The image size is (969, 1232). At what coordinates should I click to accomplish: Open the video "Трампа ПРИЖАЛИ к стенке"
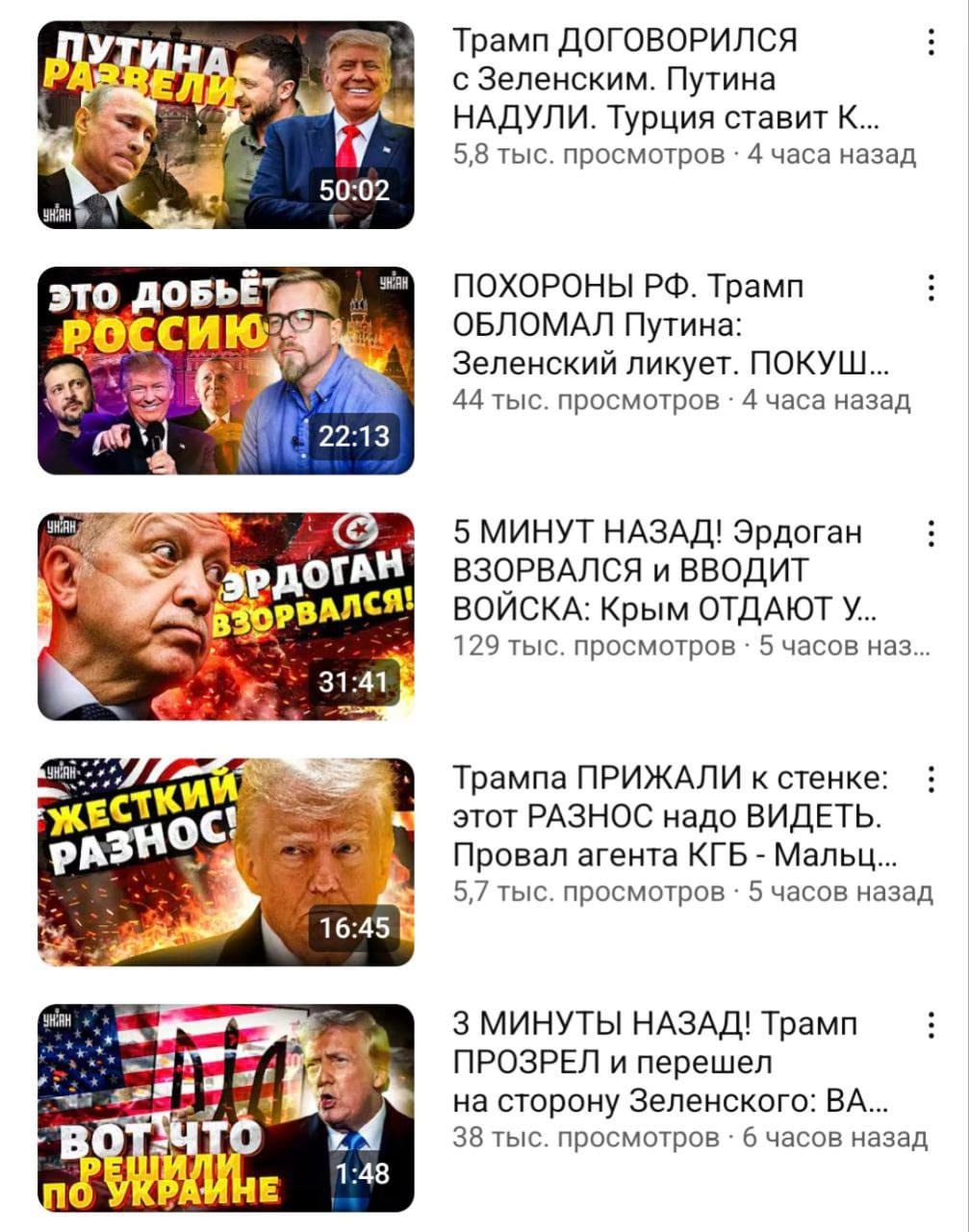coord(225,861)
